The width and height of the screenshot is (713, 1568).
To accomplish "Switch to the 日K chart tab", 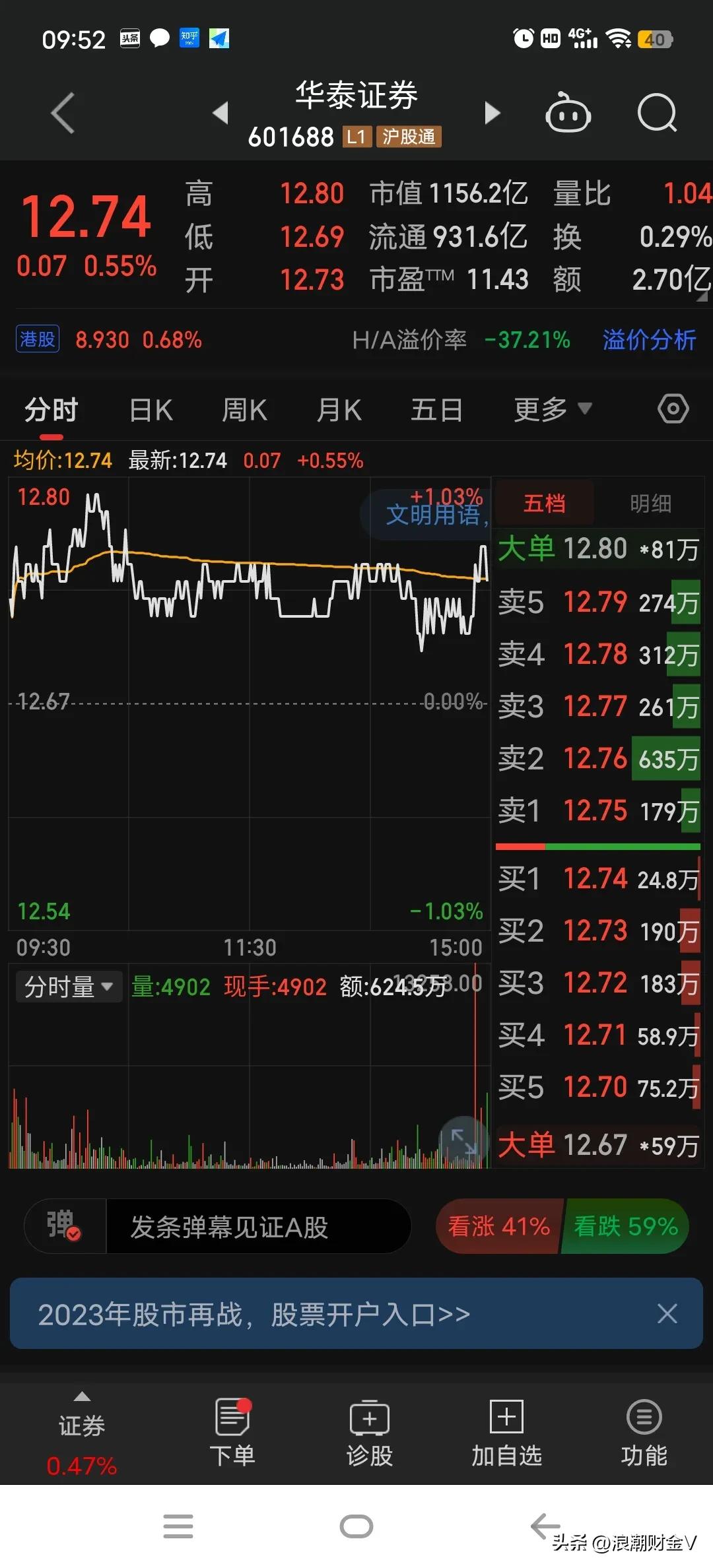I will (151, 410).
